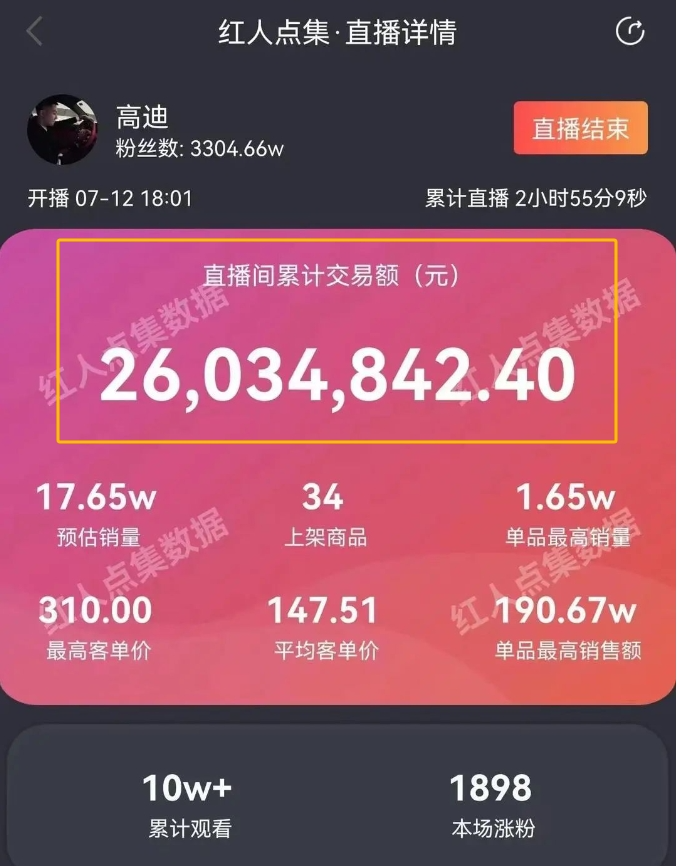
Task: Refresh the live stream details
Action: 630,32
